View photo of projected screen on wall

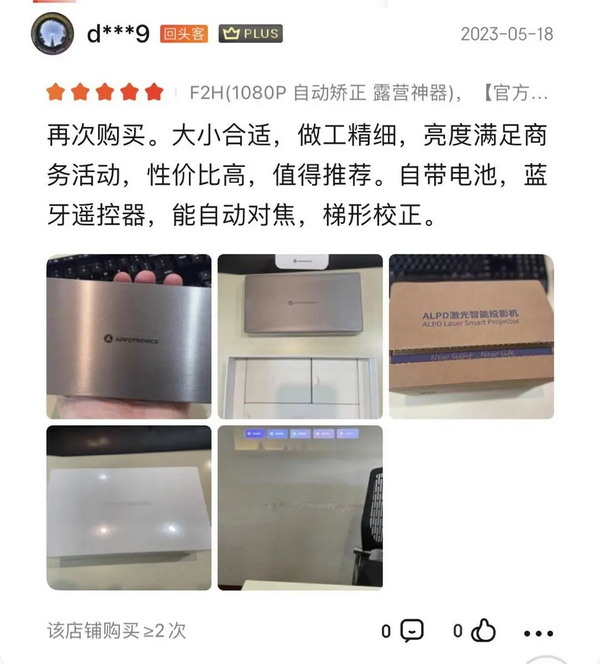click(x=299, y=508)
